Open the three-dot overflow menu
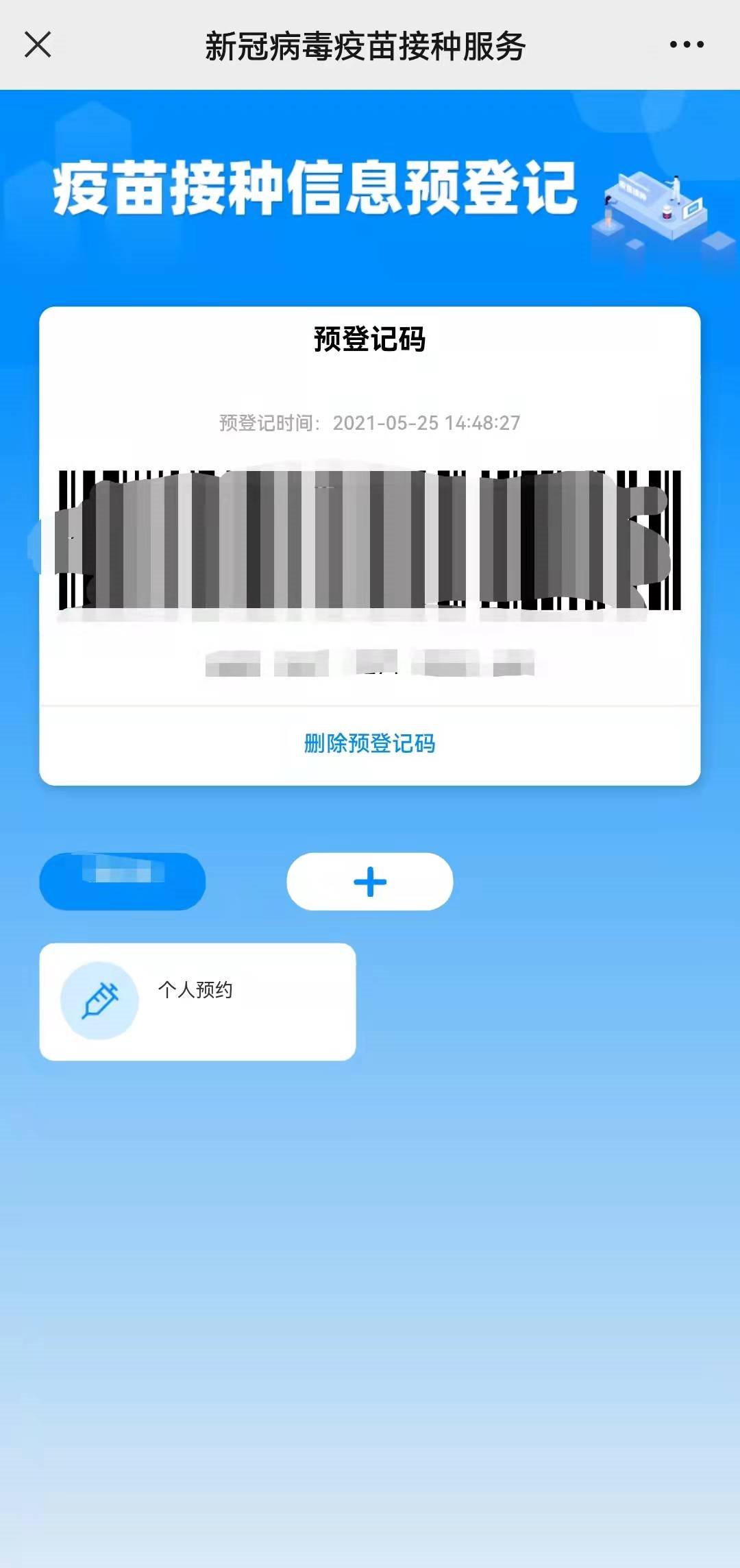The width and height of the screenshot is (740, 1568). pos(687,45)
